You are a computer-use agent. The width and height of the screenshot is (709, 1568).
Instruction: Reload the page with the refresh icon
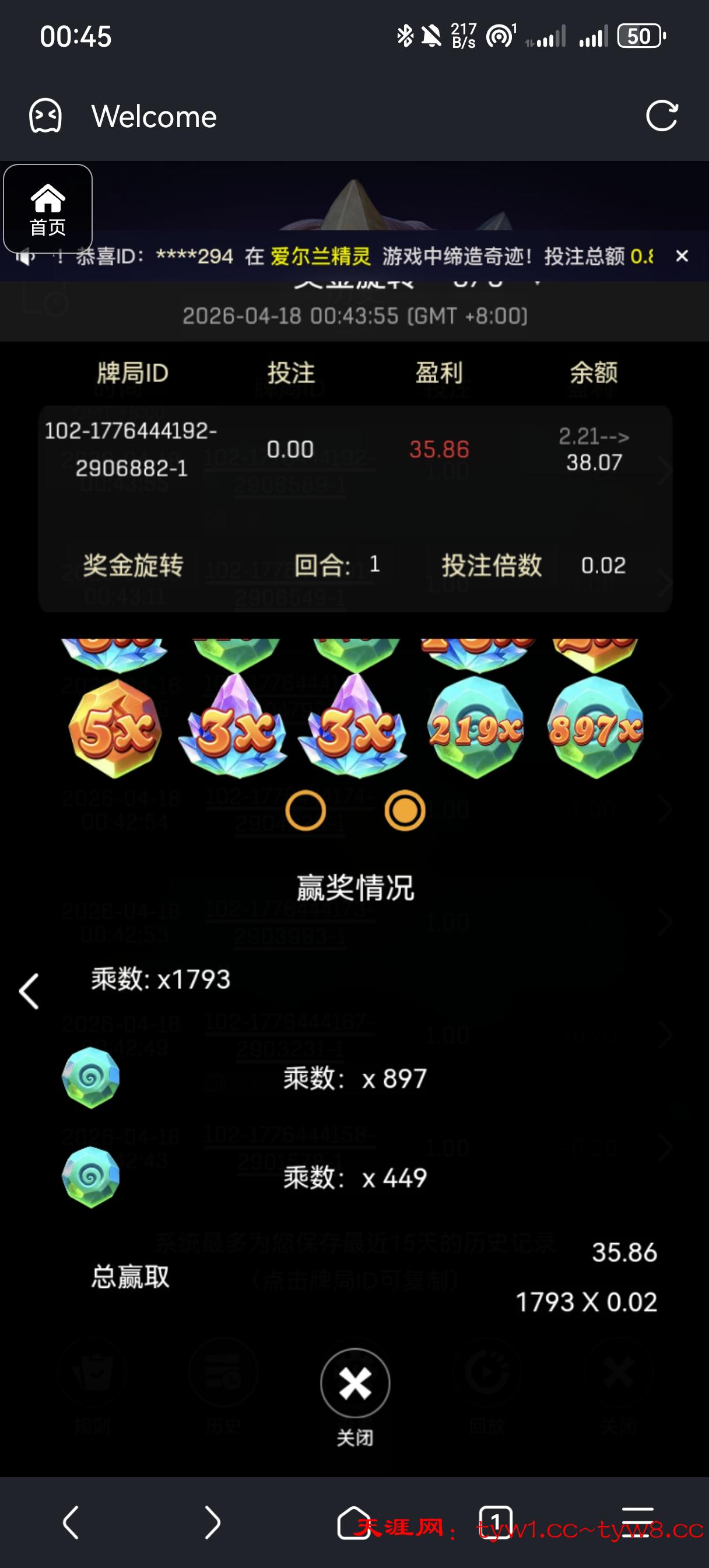click(662, 116)
